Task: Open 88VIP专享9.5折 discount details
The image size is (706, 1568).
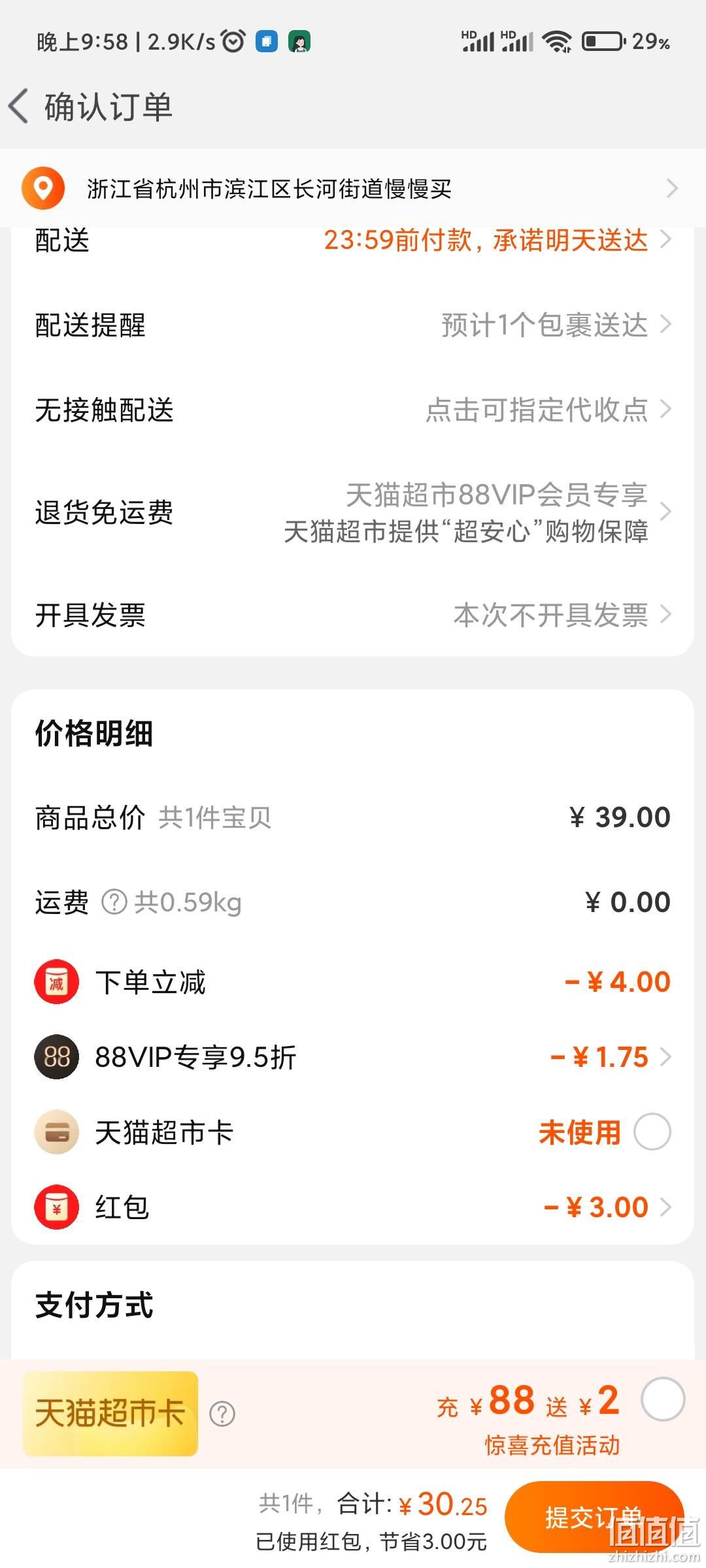Action: tap(353, 1056)
